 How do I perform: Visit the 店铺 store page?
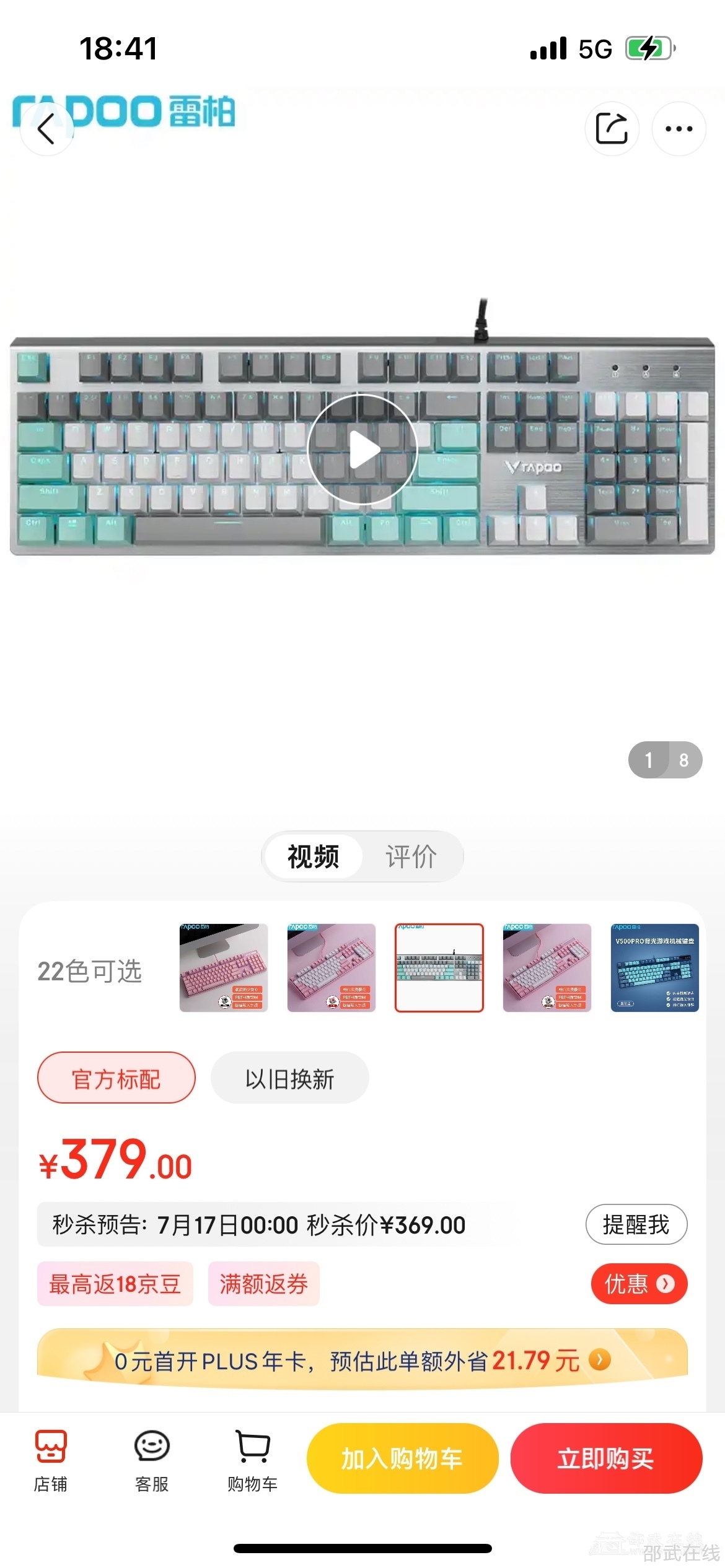tap(51, 1459)
